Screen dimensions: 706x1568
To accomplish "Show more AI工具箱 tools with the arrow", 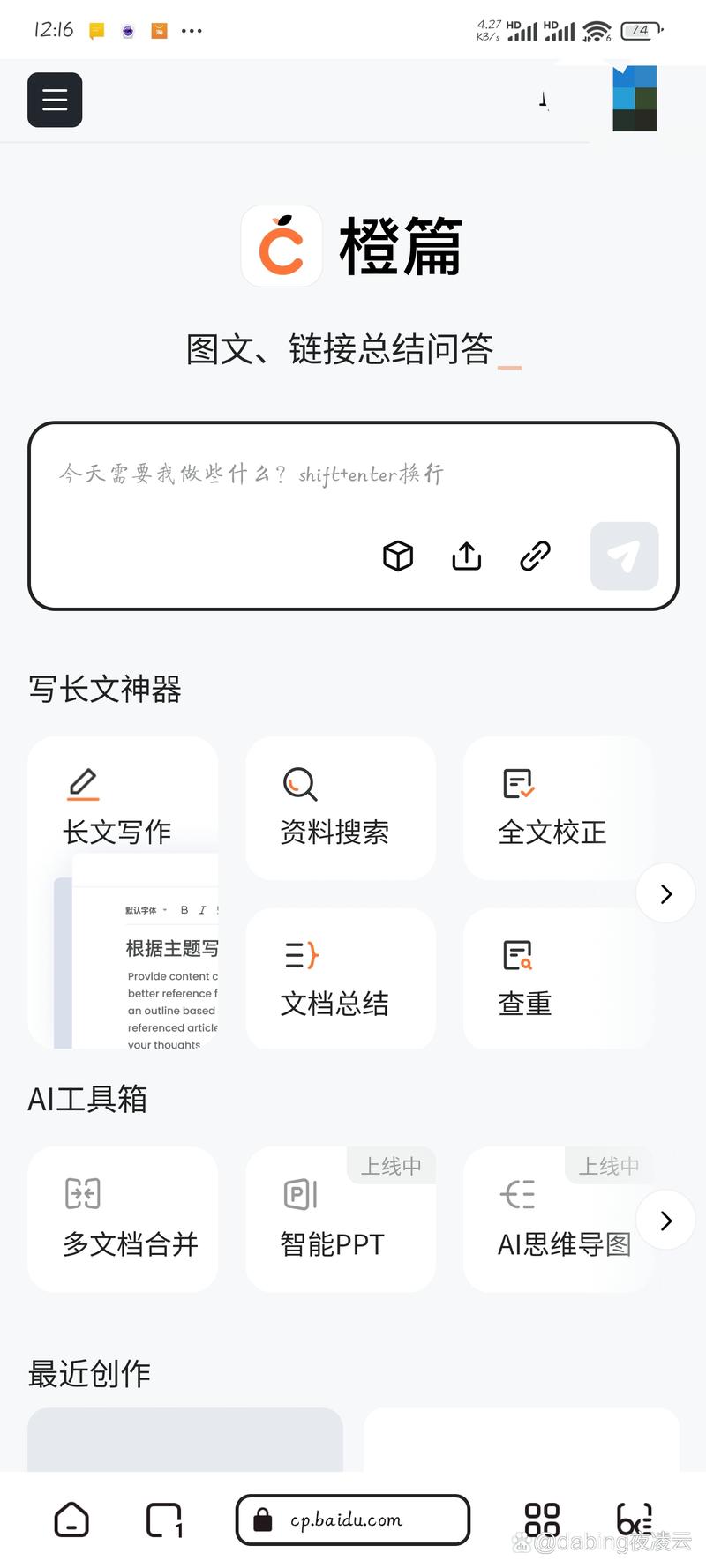I will [665, 1221].
